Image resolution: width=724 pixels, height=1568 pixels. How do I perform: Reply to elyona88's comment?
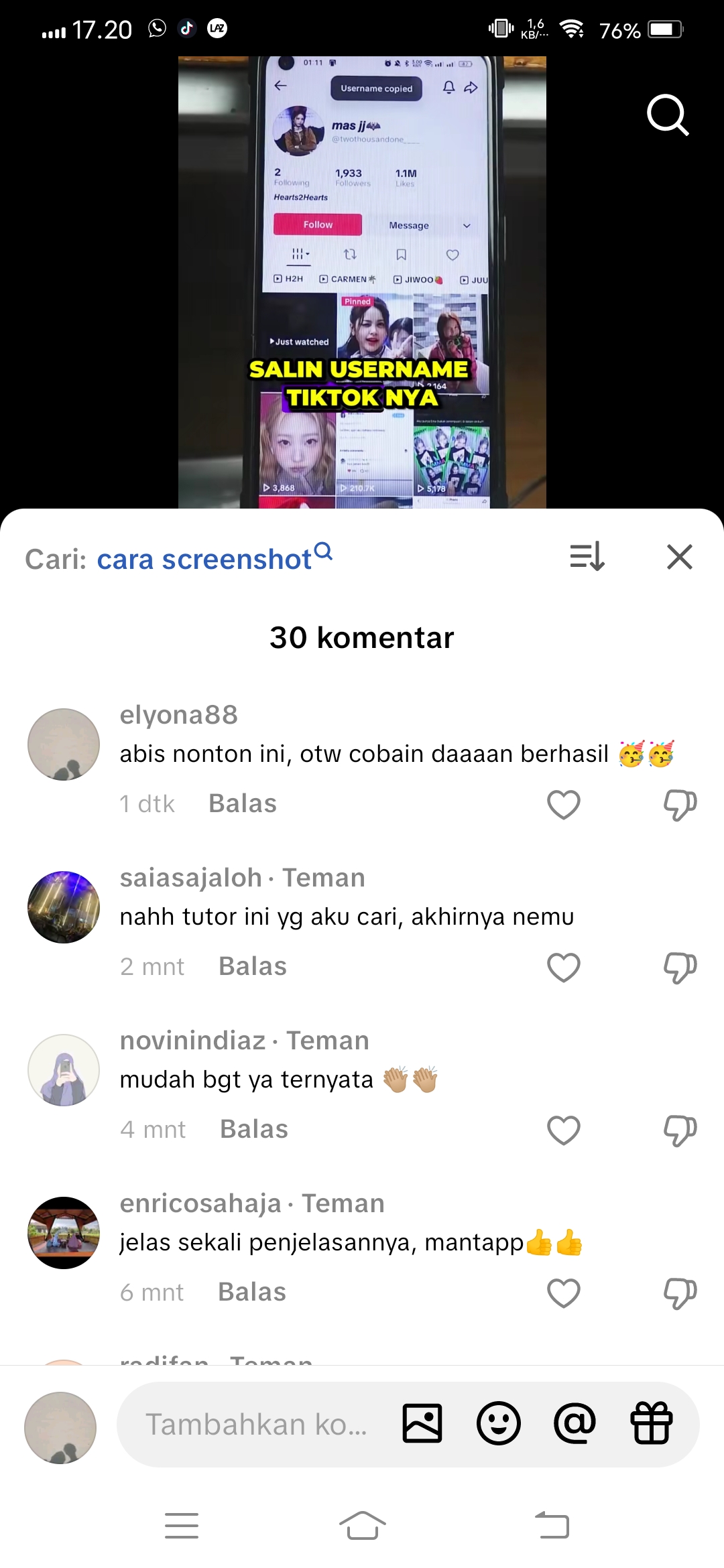coord(243,803)
